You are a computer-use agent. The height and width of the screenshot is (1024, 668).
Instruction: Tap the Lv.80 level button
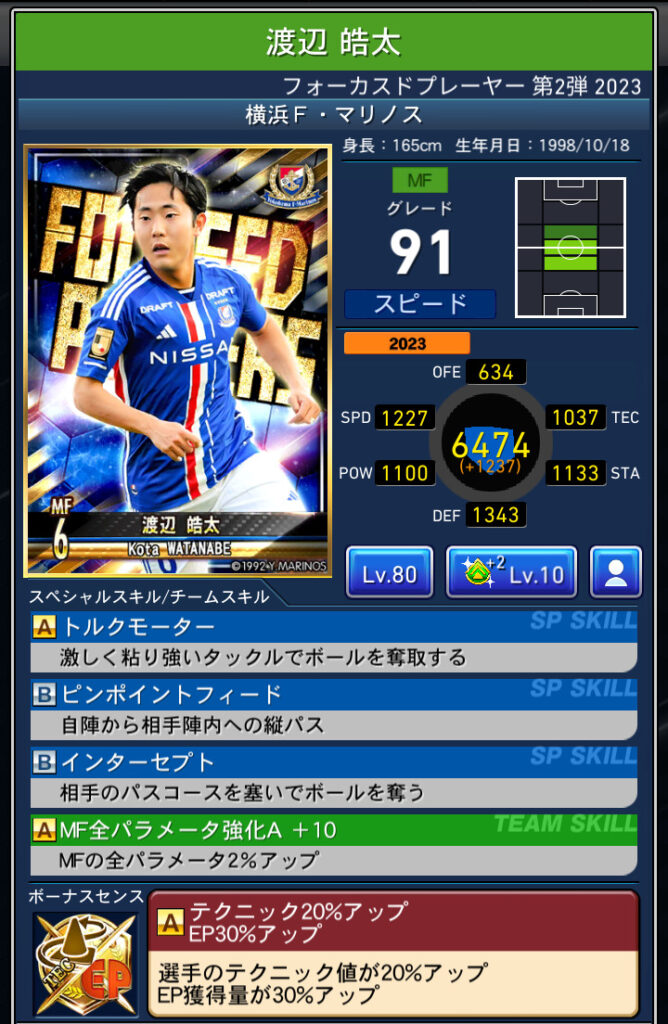pyautogui.click(x=389, y=573)
